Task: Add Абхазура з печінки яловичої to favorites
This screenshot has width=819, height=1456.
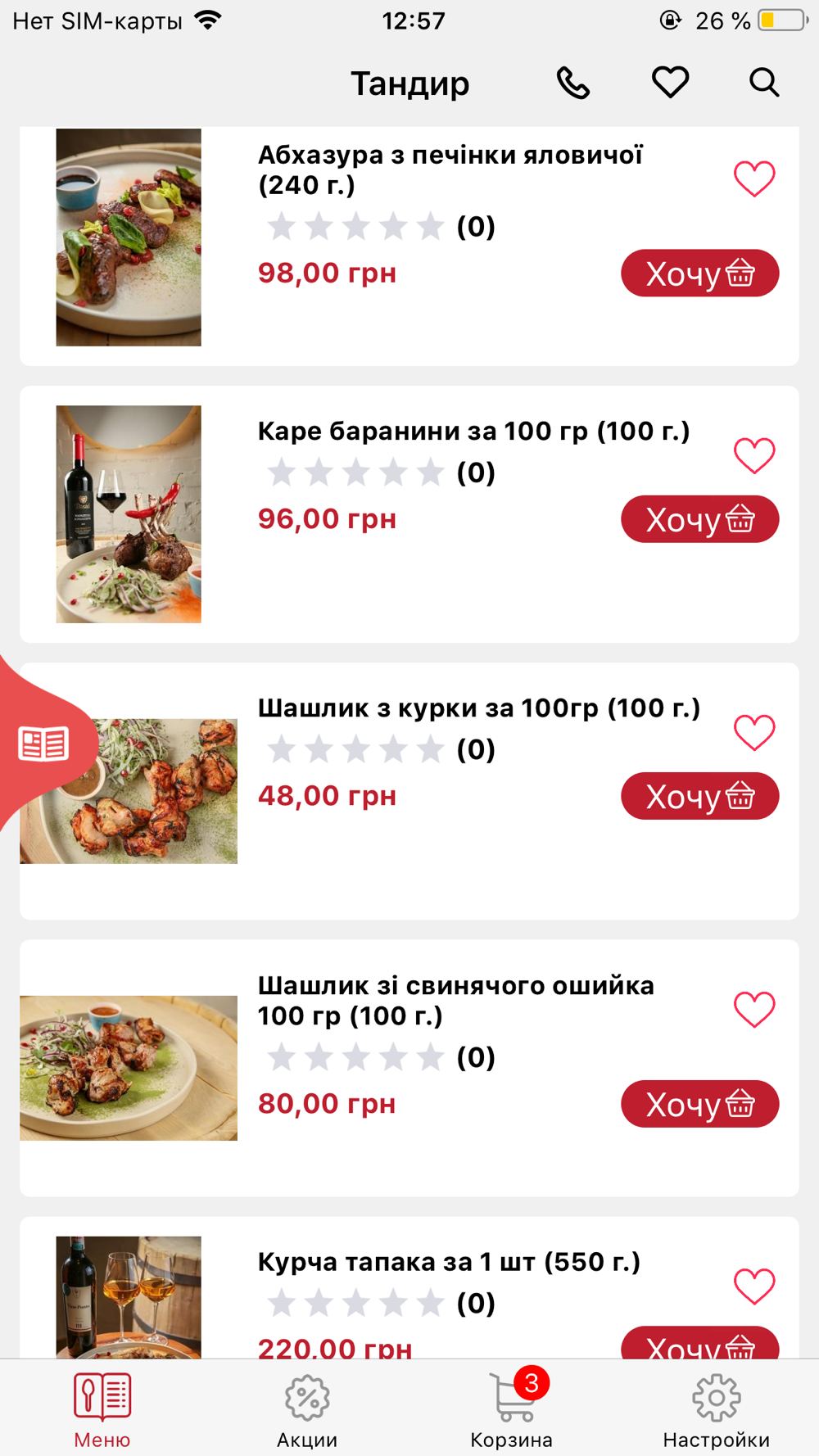Action: [x=753, y=179]
